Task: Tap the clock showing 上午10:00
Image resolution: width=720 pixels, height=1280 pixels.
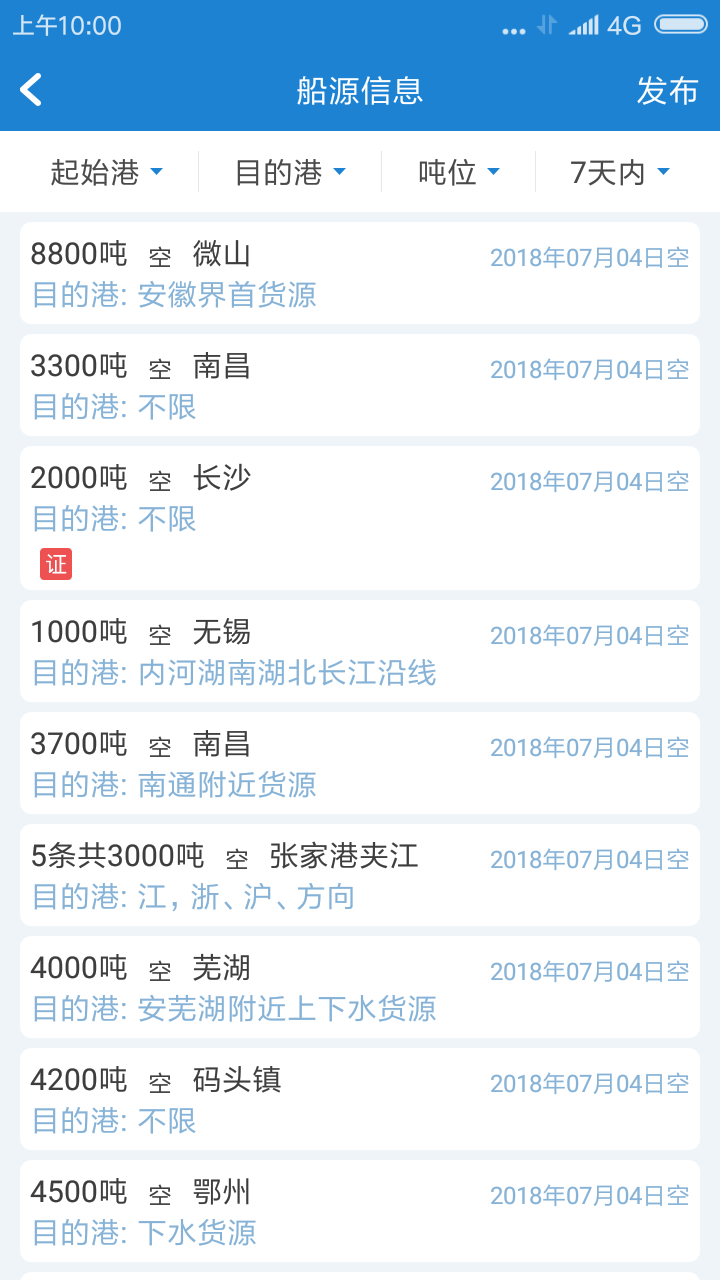Action: 60,28
